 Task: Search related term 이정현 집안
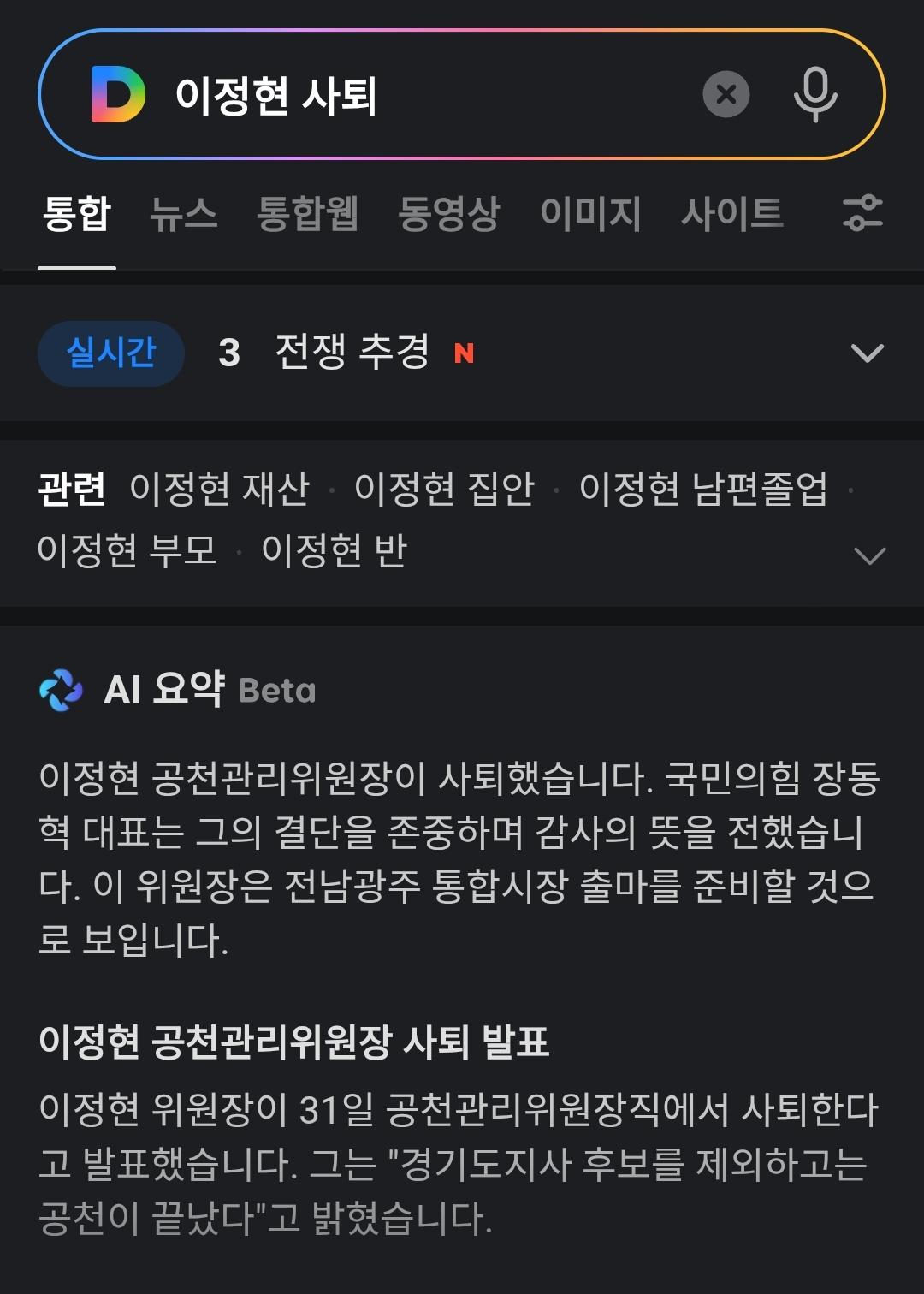point(444,489)
